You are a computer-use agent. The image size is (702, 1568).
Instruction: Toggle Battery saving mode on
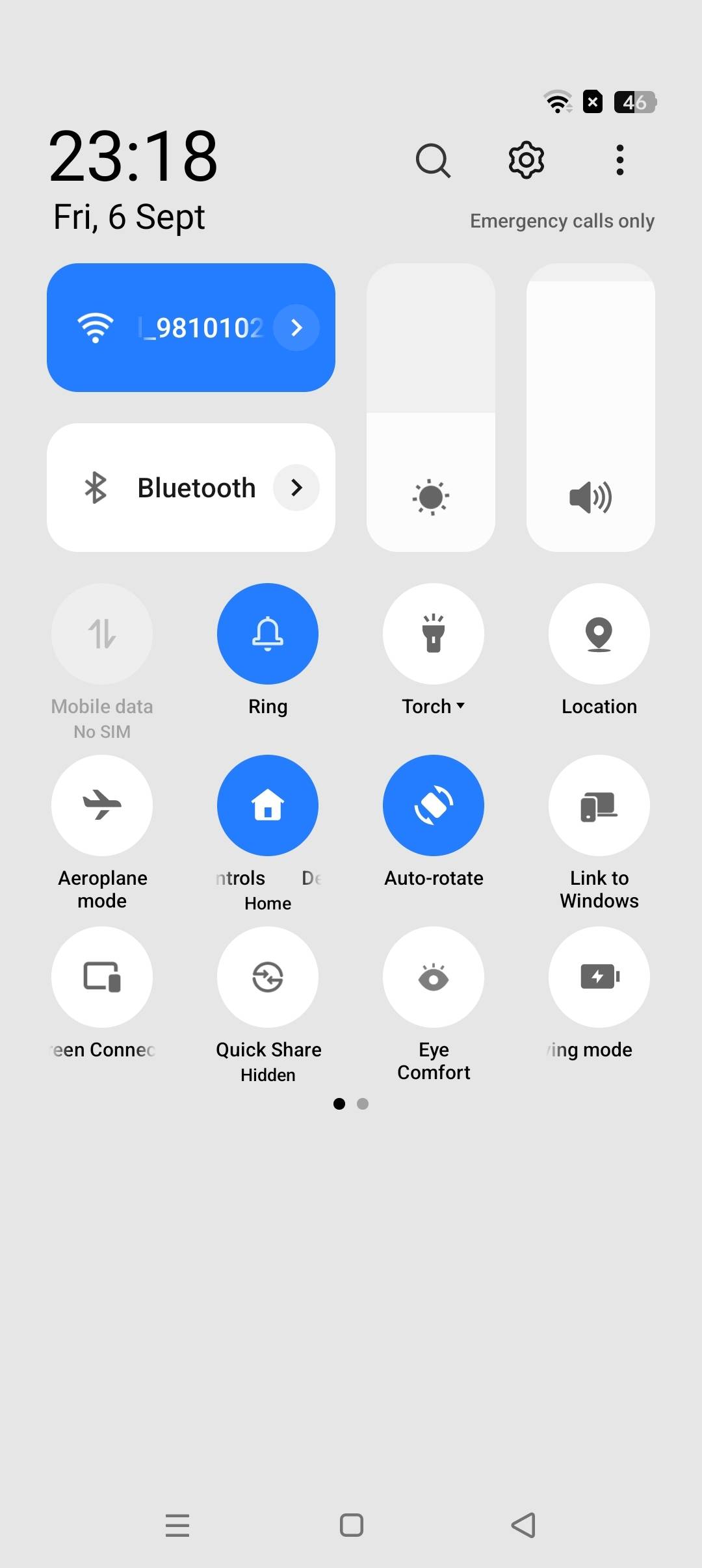coord(599,977)
